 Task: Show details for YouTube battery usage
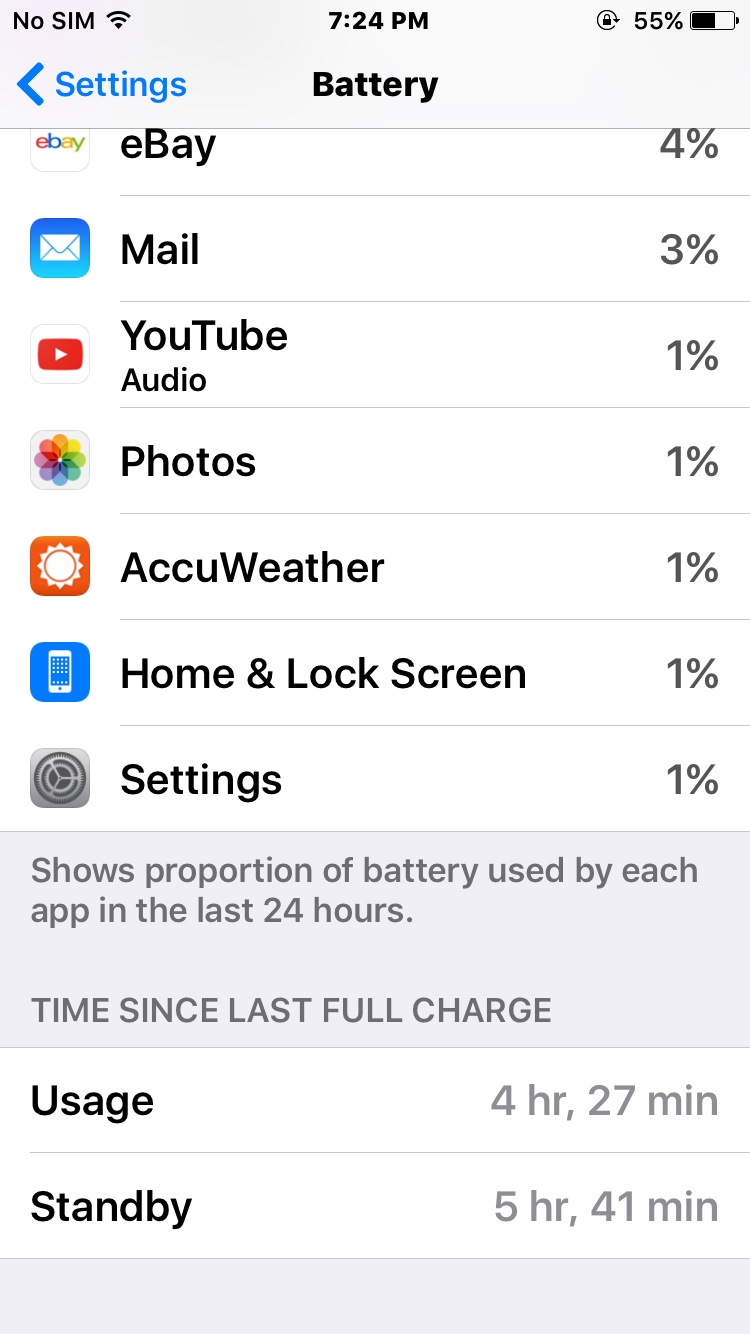[x=375, y=355]
